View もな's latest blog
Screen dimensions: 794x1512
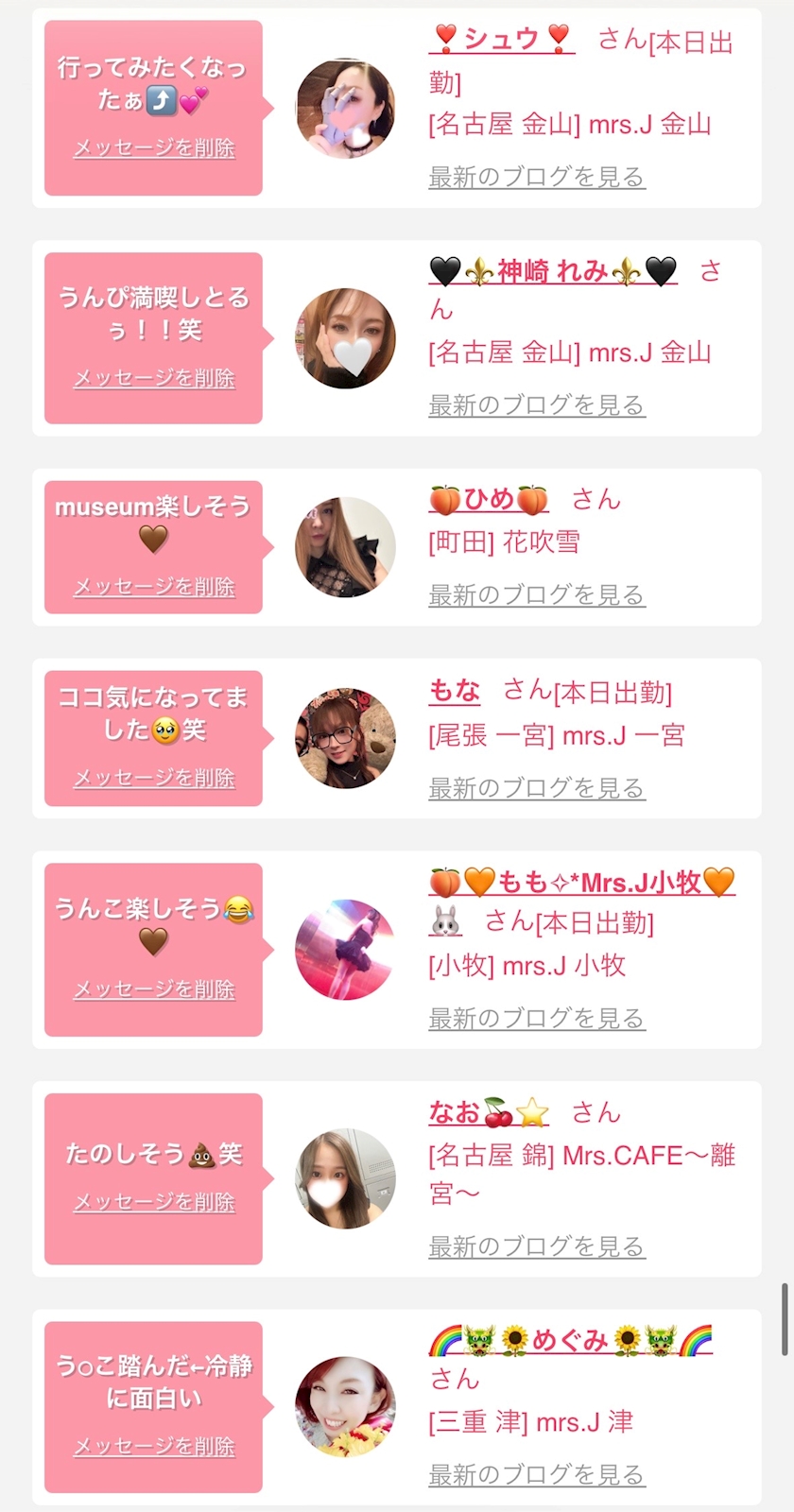coord(537,788)
